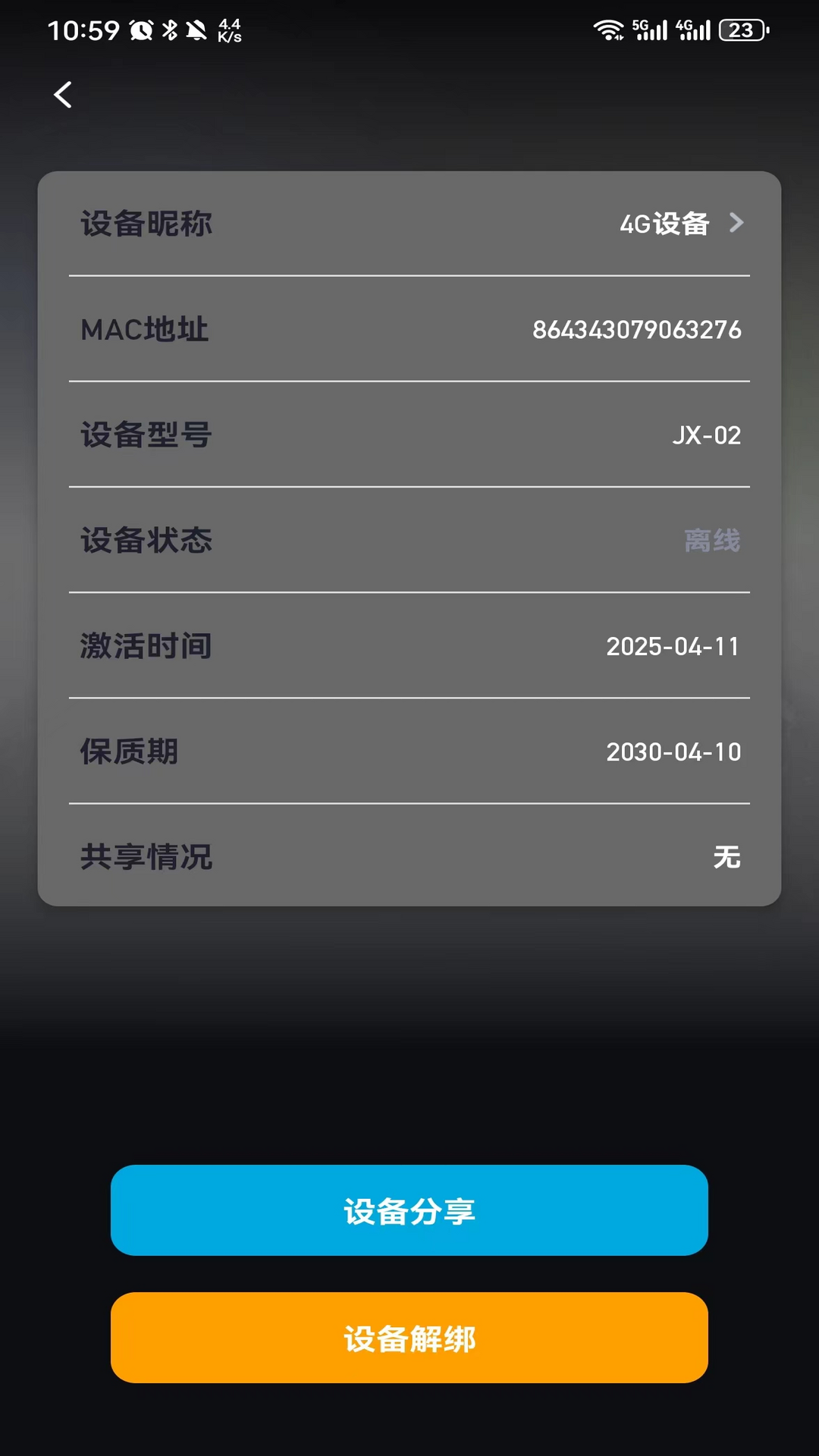Viewport: 819px width, 1456px height.
Task: Select the 激活时间 activation date row
Action: 409,645
